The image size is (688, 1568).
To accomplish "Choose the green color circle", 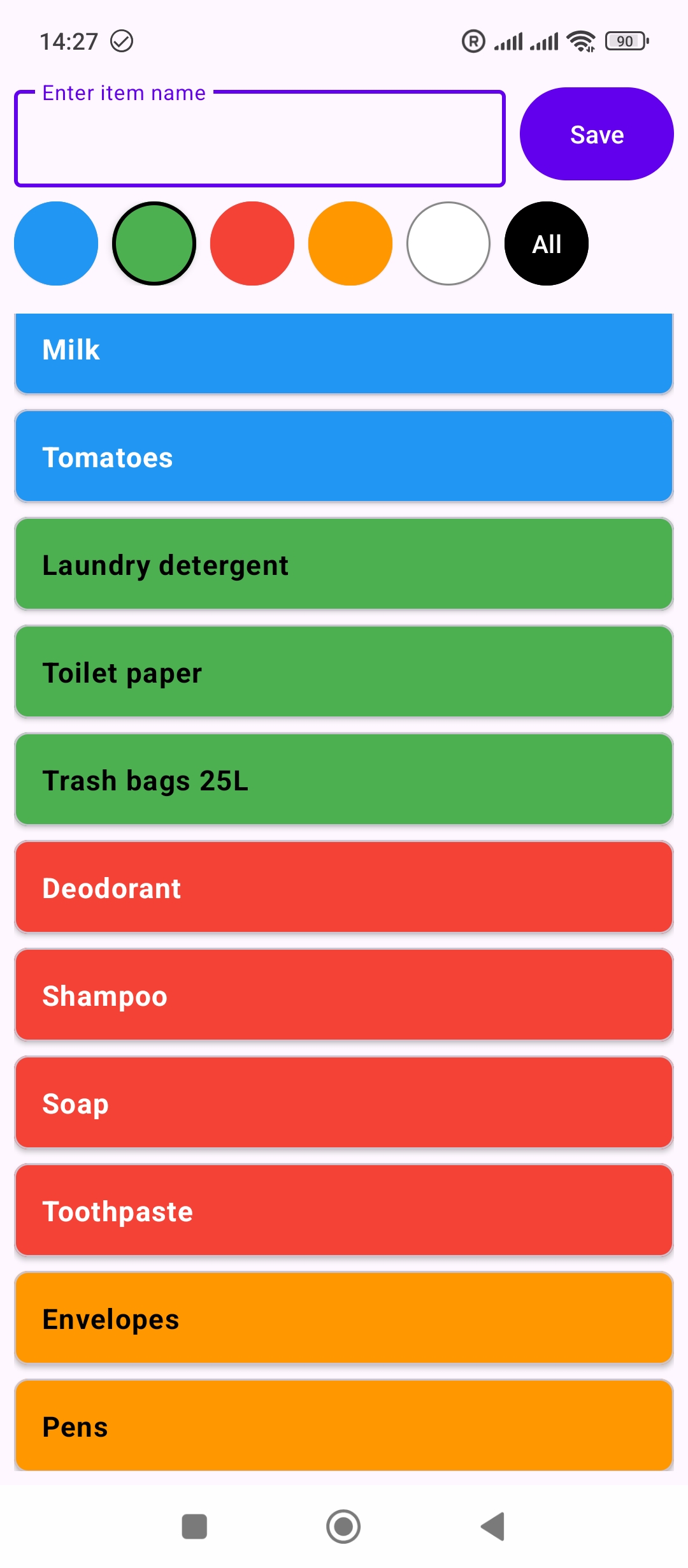I will 154,243.
